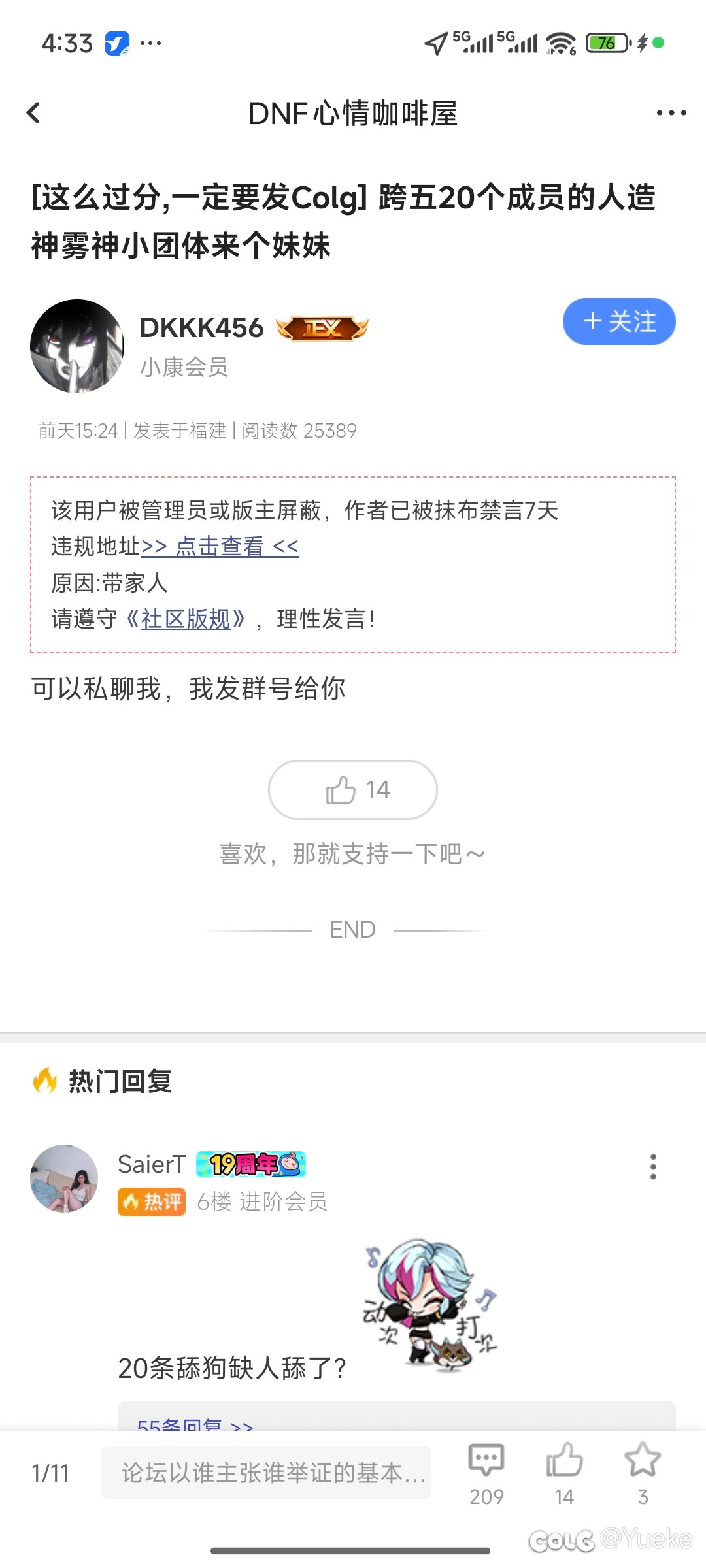Open comments via the 209 bubble icon
706x1568 pixels.
click(x=486, y=1460)
